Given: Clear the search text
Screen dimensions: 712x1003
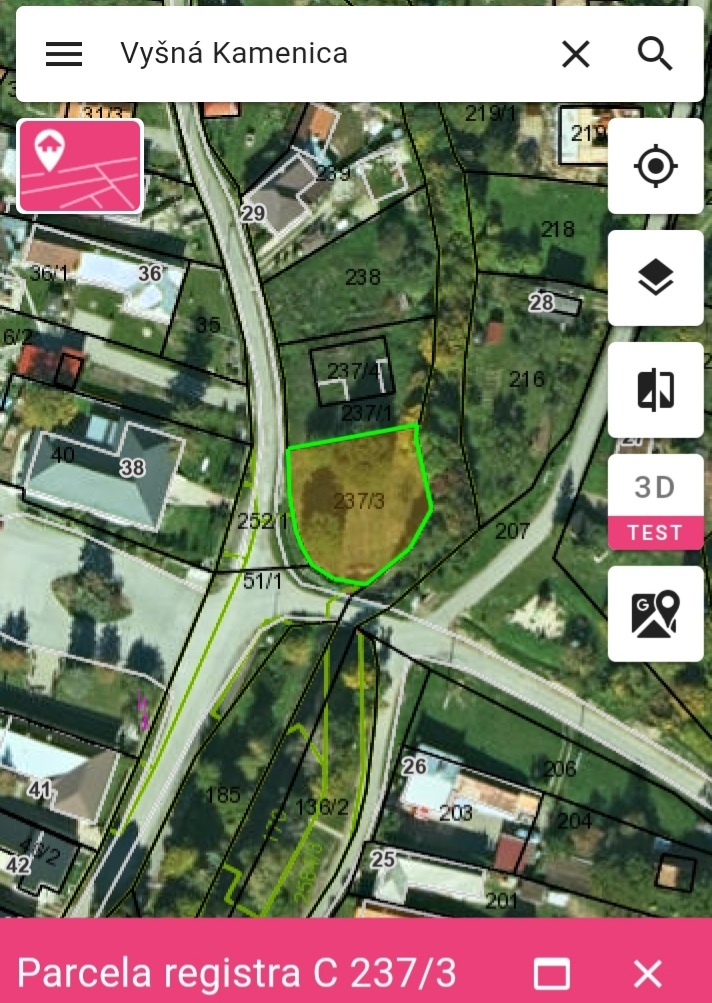Looking at the screenshot, I should pos(576,54).
